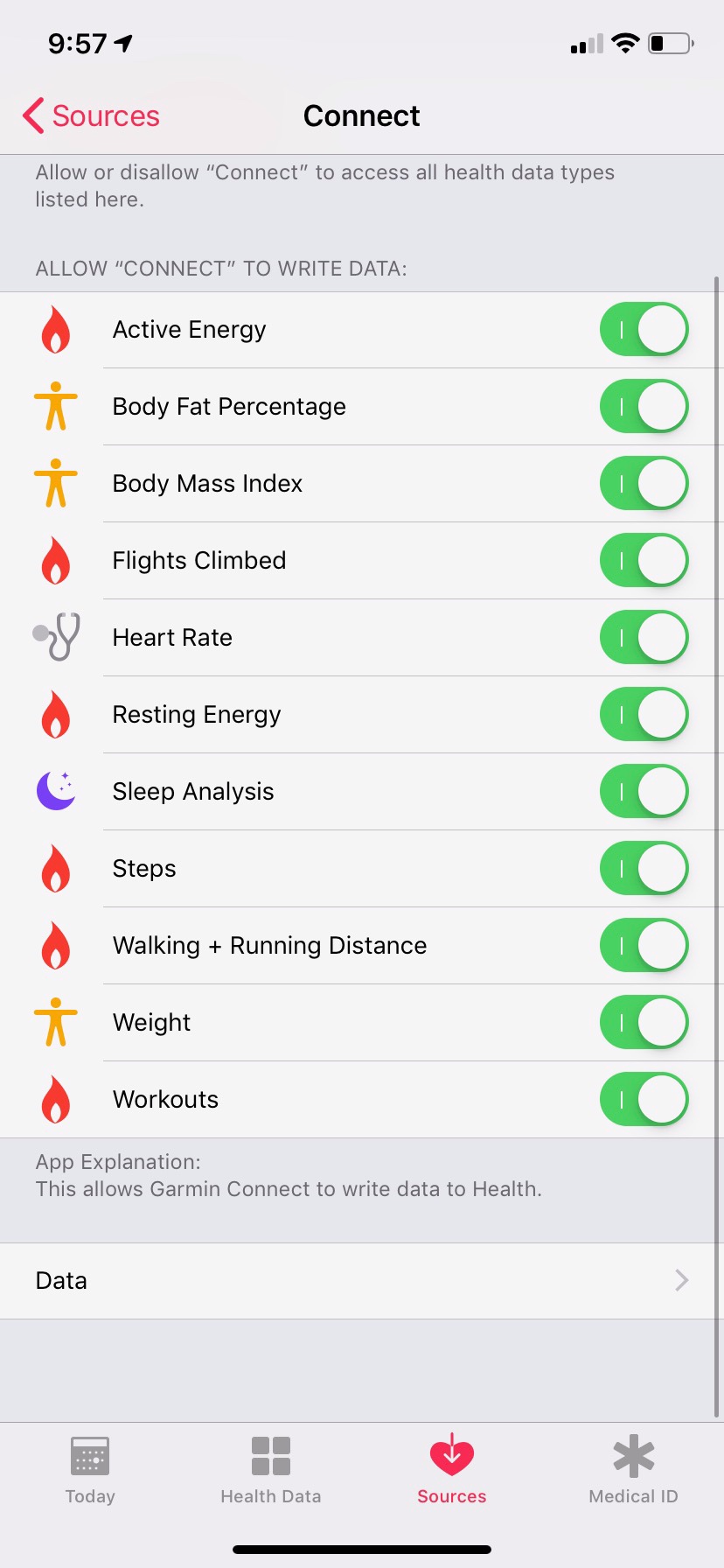724x1568 pixels.
Task: Tap the Connect title header
Action: [x=362, y=115]
